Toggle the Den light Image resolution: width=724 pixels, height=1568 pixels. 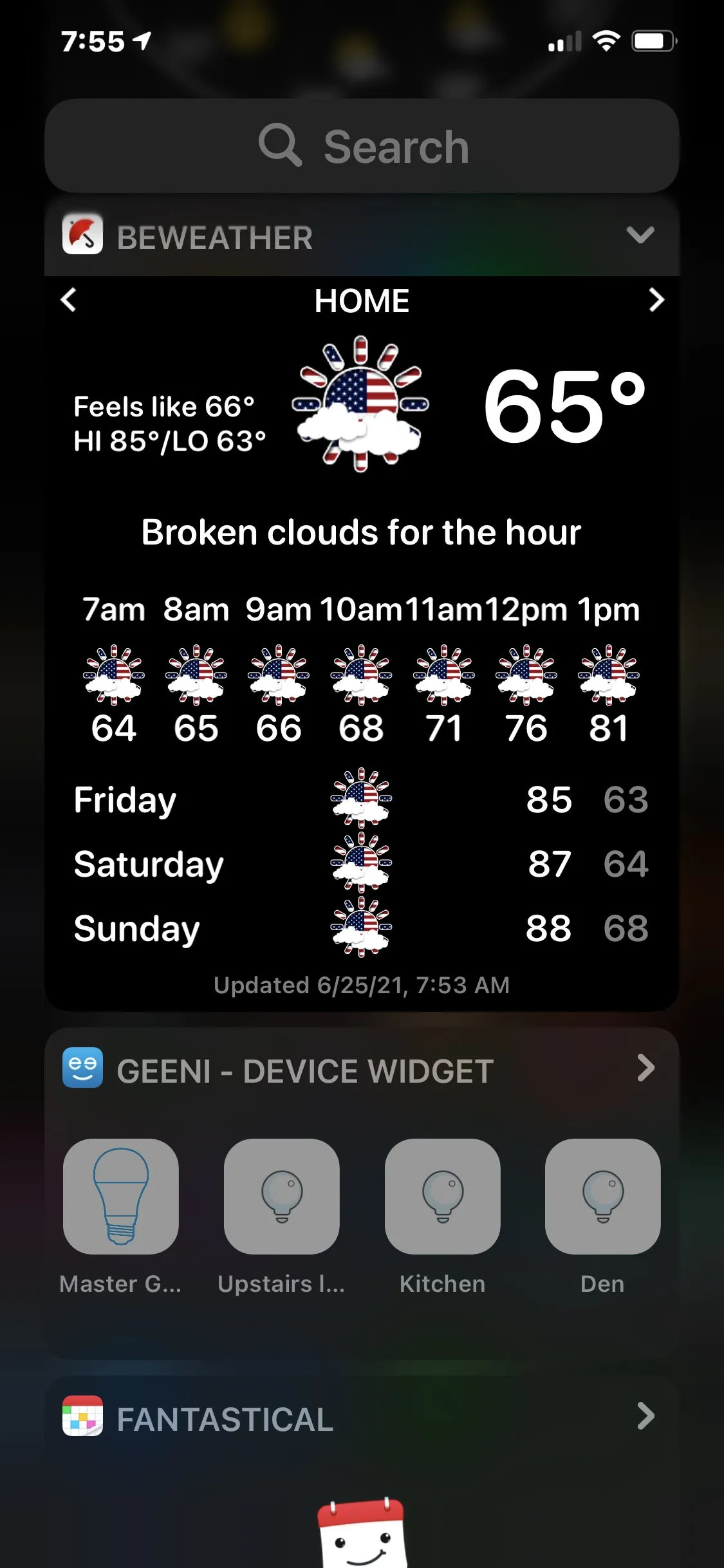[602, 1196]
